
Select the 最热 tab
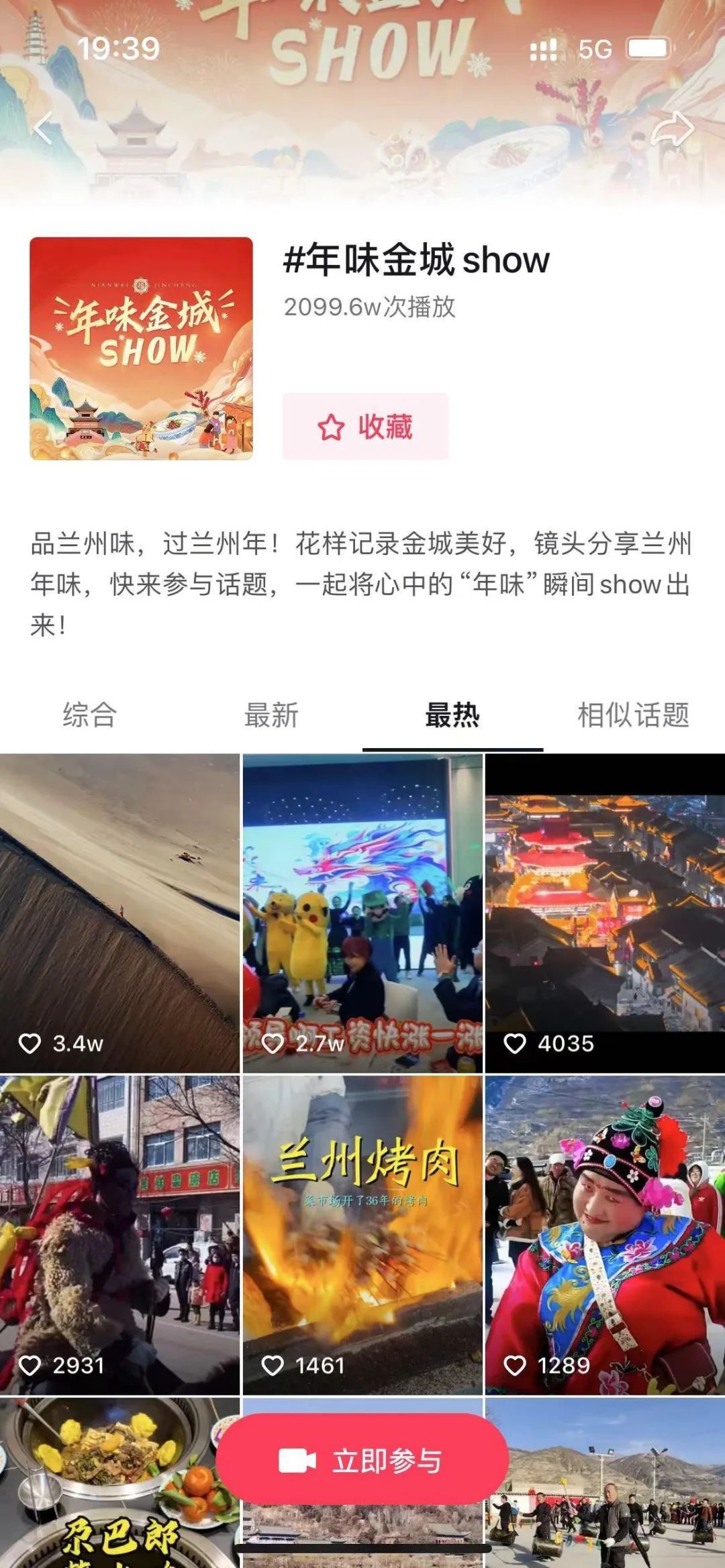click(x=452, y=715)
